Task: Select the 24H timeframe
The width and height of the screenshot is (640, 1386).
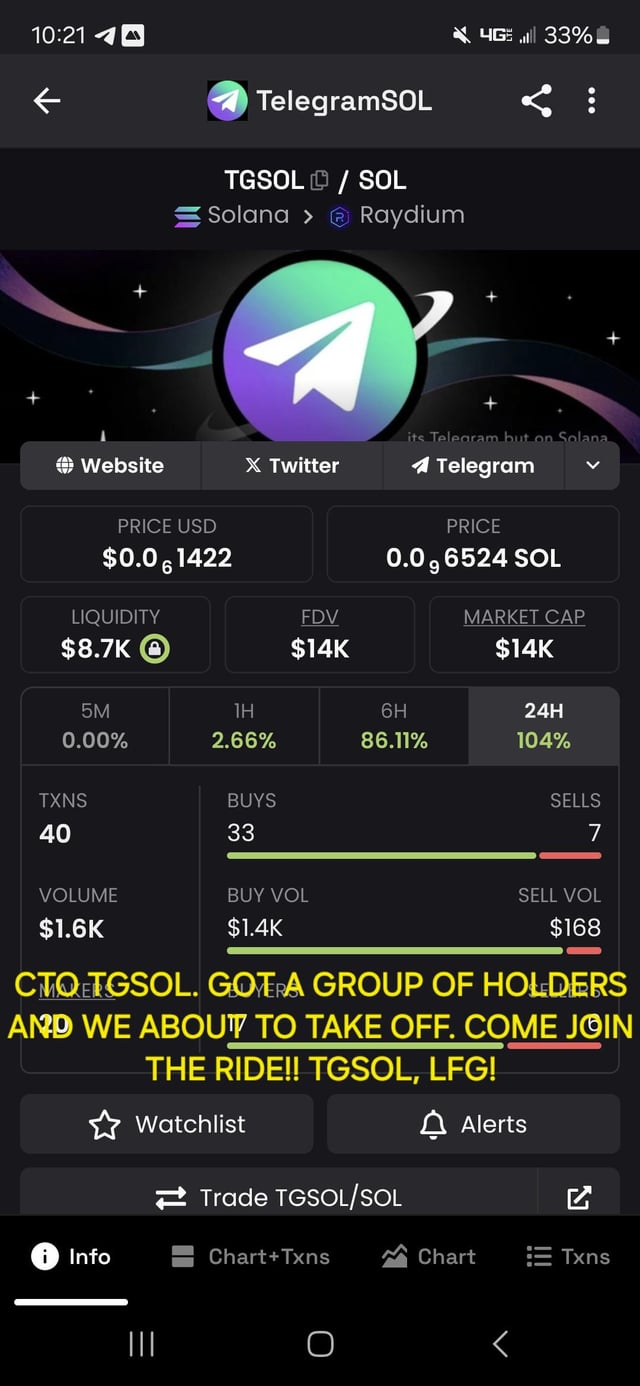Action: (x=543, y=726)
